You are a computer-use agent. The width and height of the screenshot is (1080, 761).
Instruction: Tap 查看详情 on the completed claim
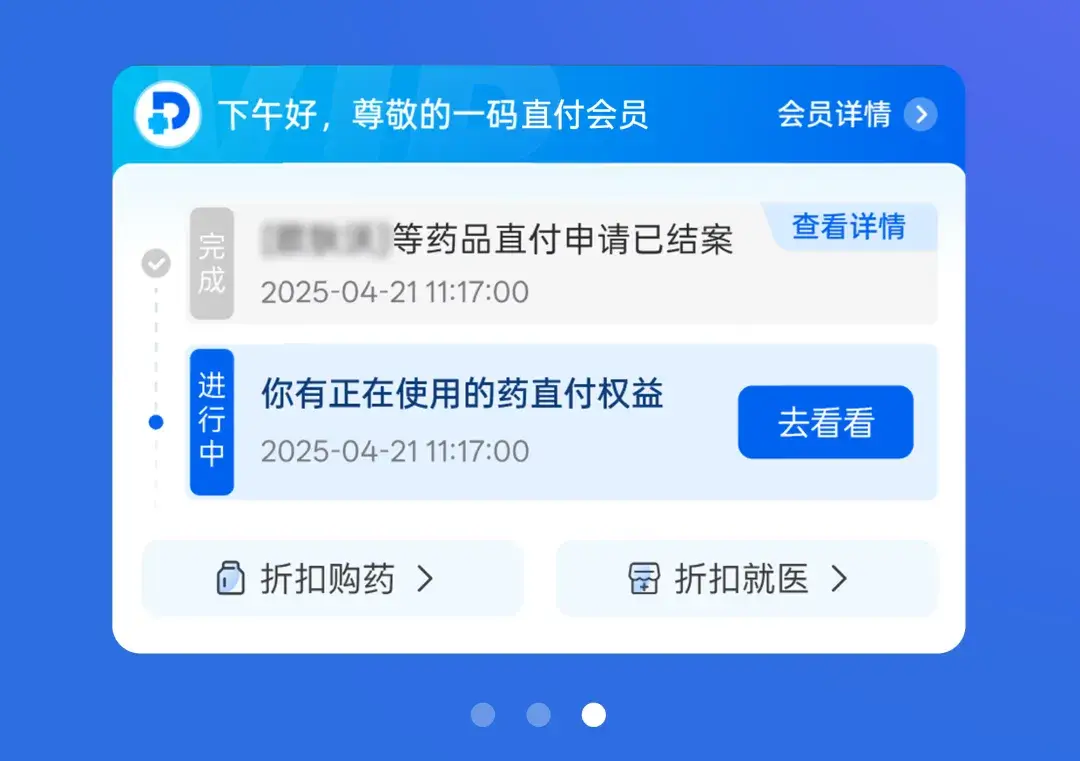[x=848, y=227]
